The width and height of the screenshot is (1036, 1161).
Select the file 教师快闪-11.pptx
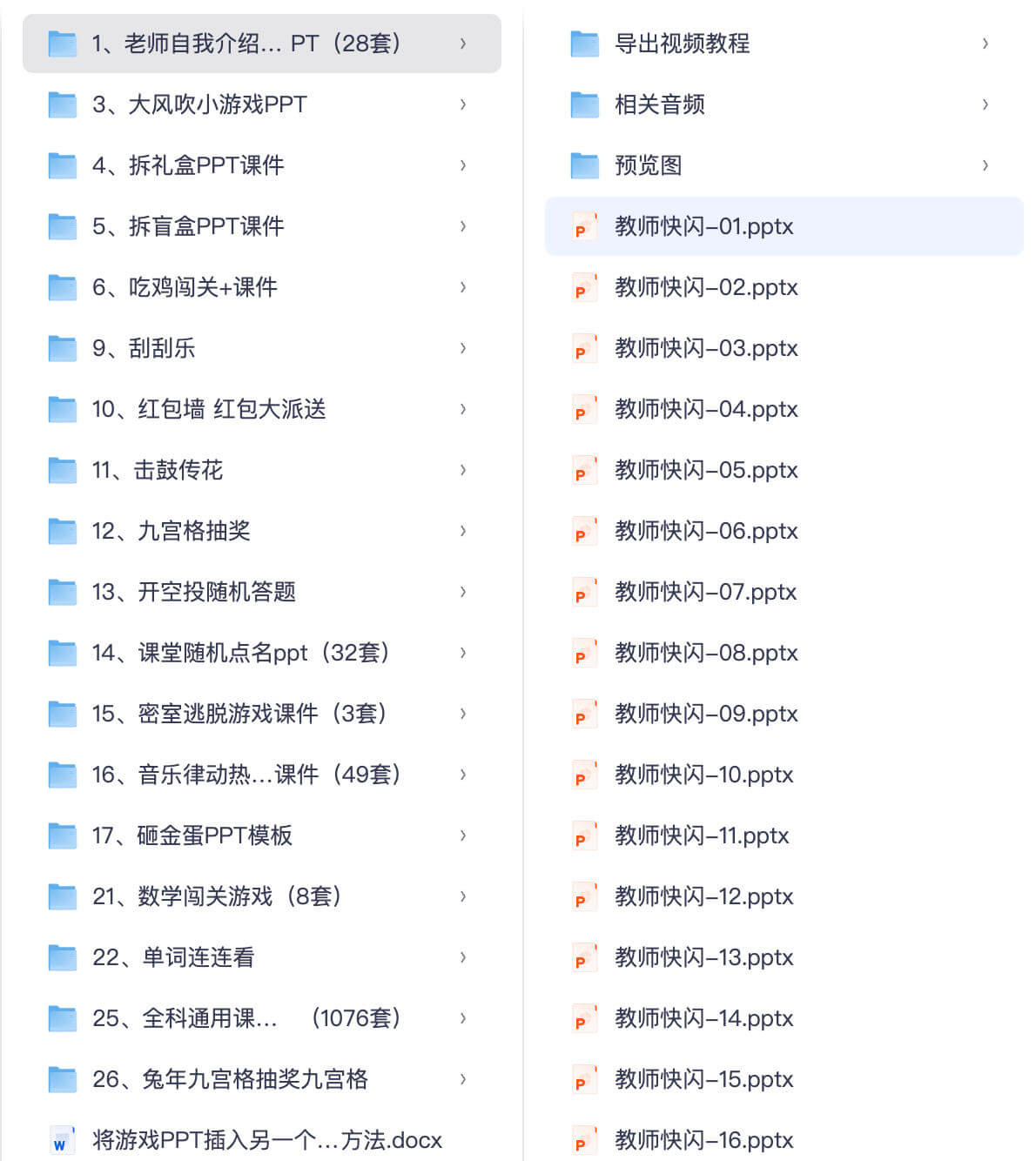tap(702, 836)
